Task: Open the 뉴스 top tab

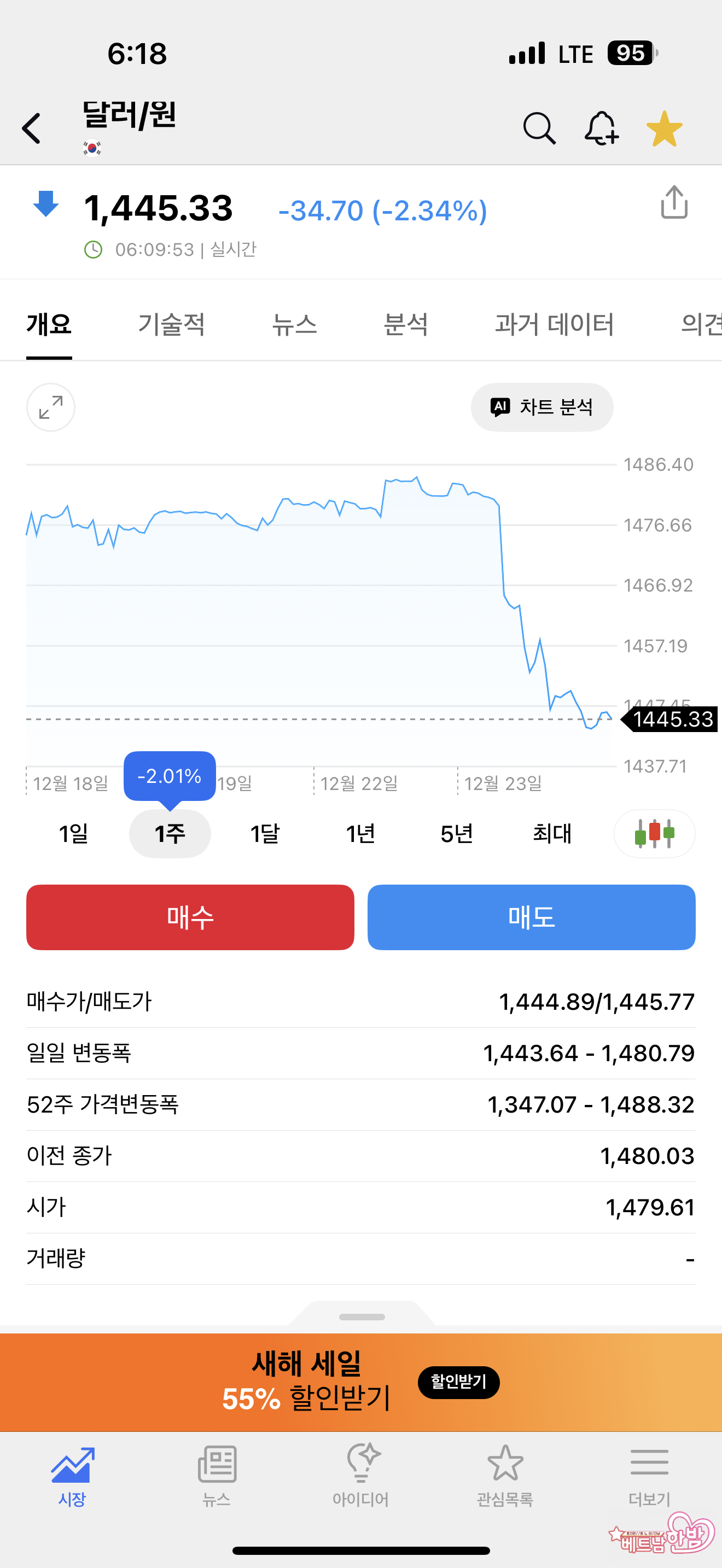Action: coord(294,324)
